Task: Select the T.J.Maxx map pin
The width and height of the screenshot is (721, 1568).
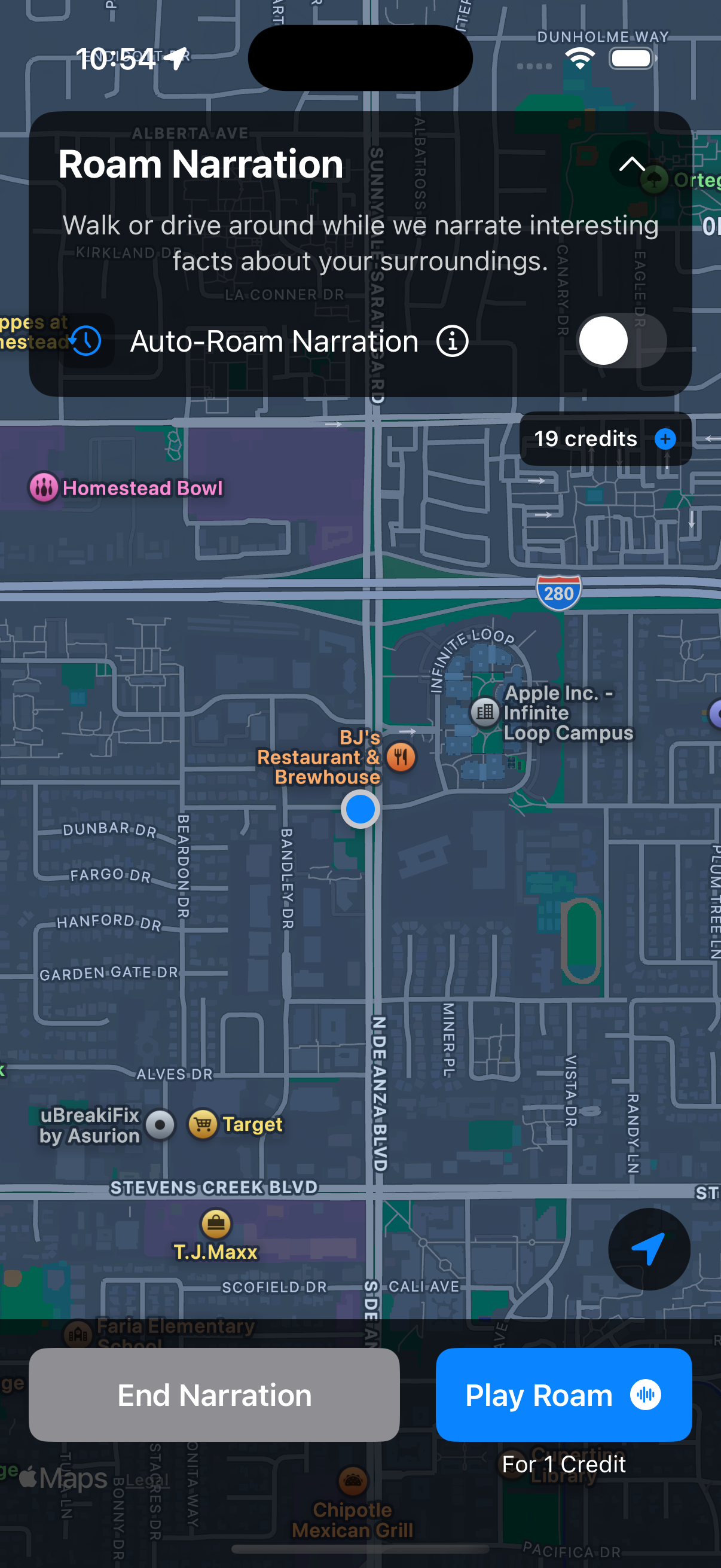Action: pos(216,1224)
